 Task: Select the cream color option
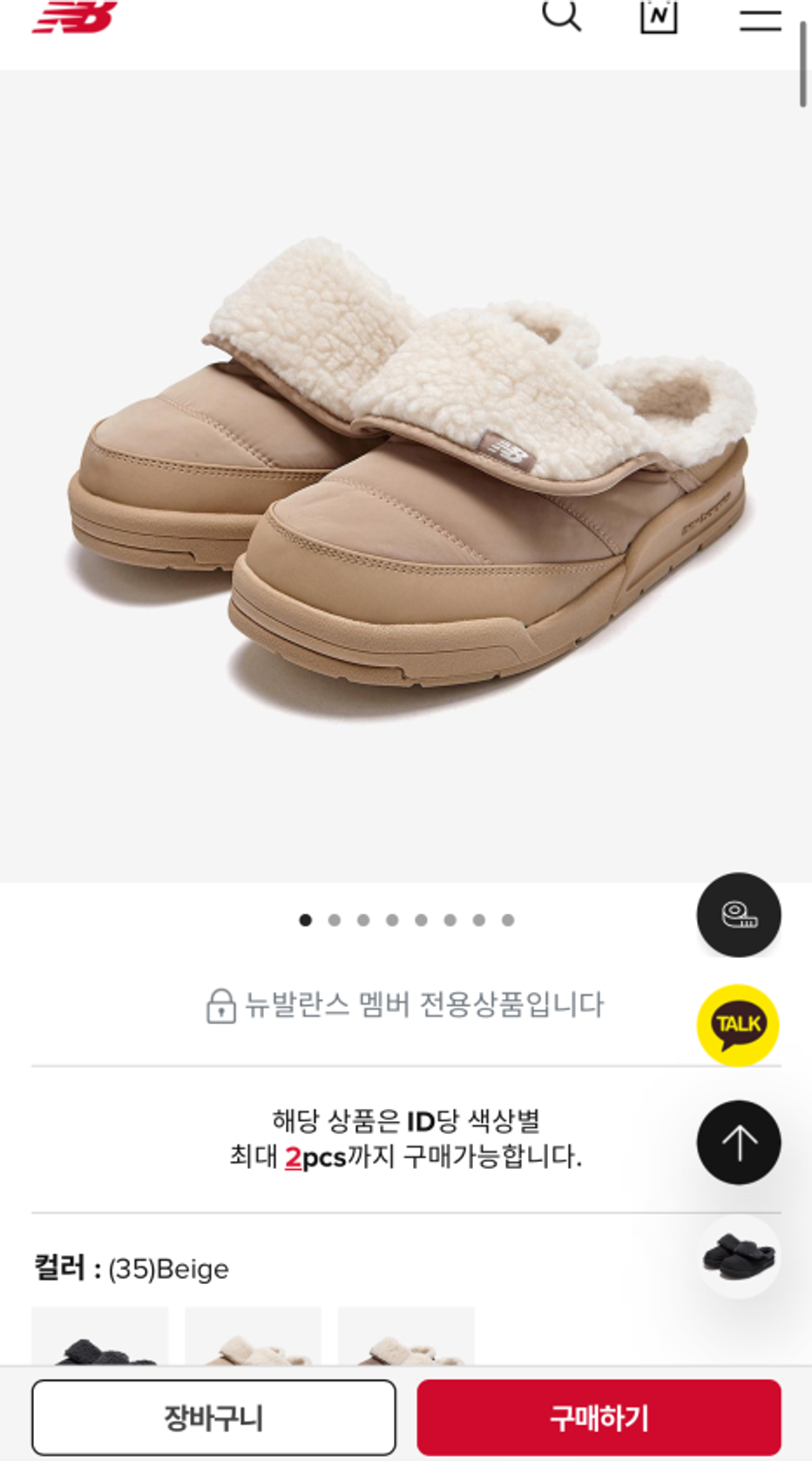click(x=254, y=1338)
